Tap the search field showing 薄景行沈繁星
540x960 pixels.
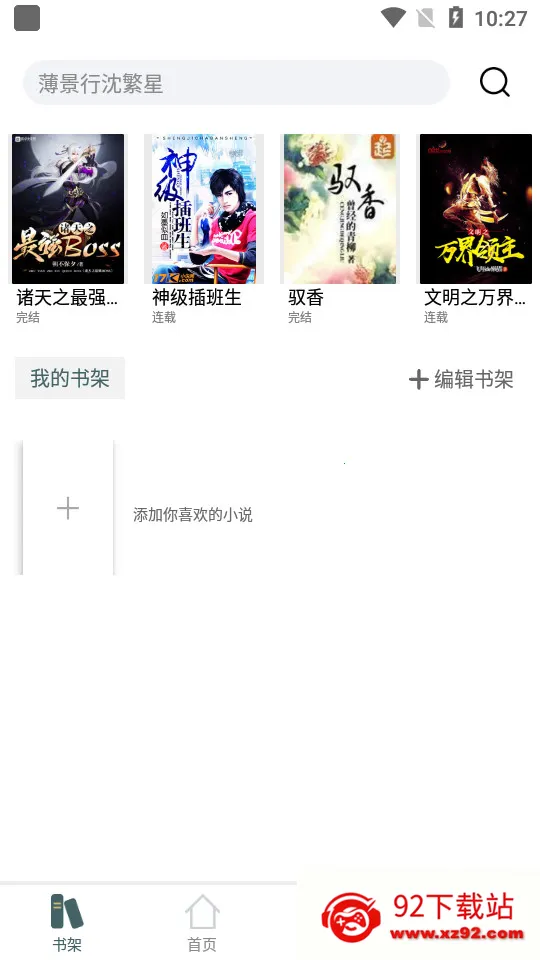point(236,83)
